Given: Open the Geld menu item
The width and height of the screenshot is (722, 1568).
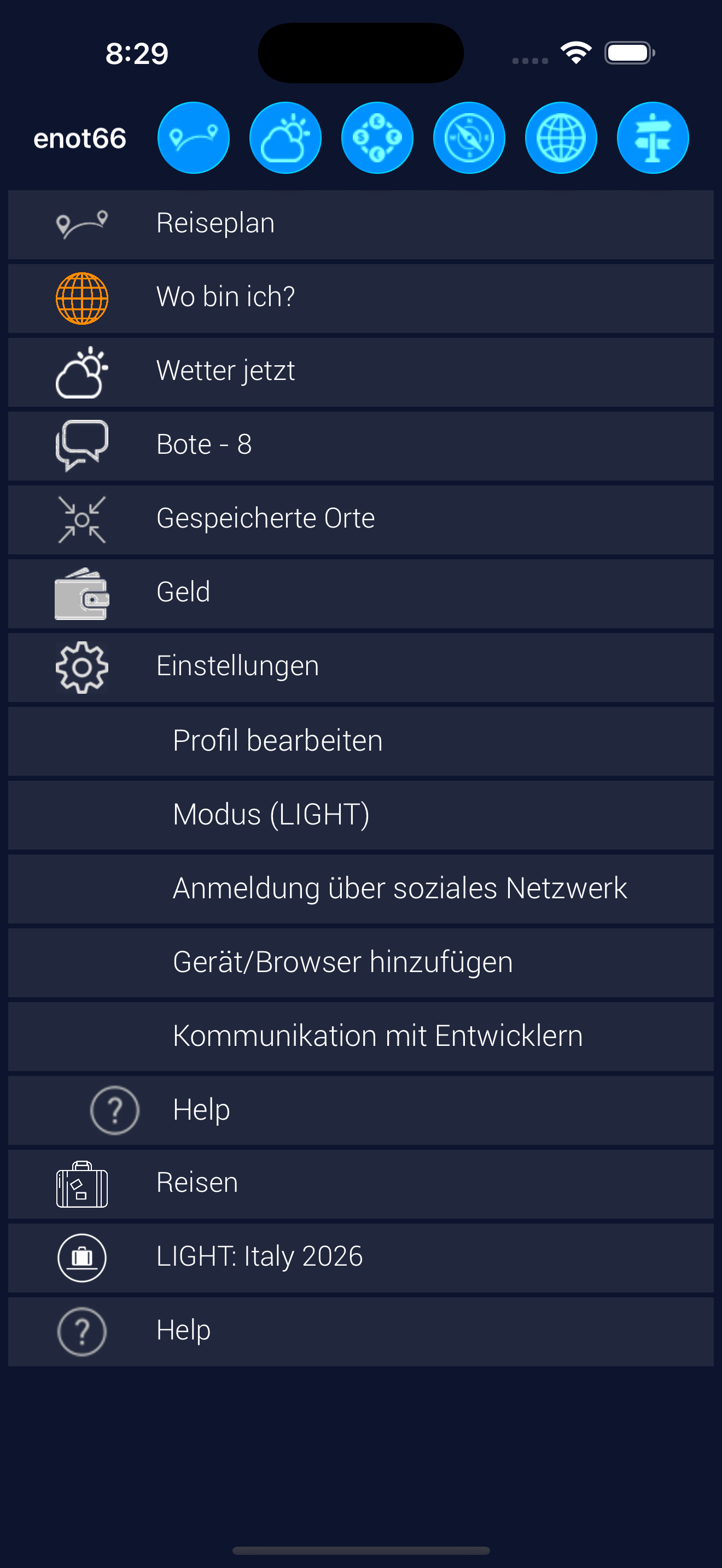Looking at the screenshot, I should click(360, 593).
